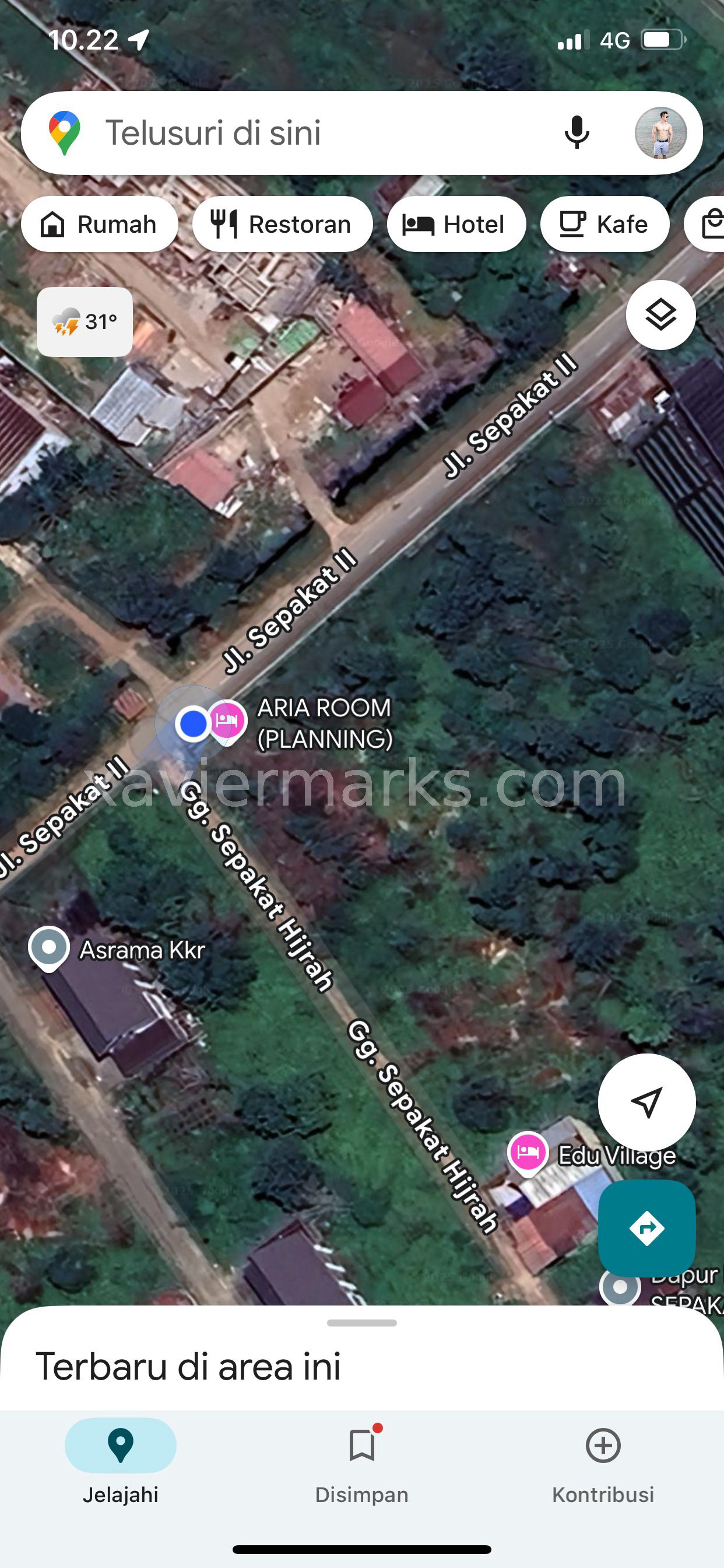Show nearby hotels with the Hotel chip
This screenshot has height=1568, width=724.
(x=456, y=224)
